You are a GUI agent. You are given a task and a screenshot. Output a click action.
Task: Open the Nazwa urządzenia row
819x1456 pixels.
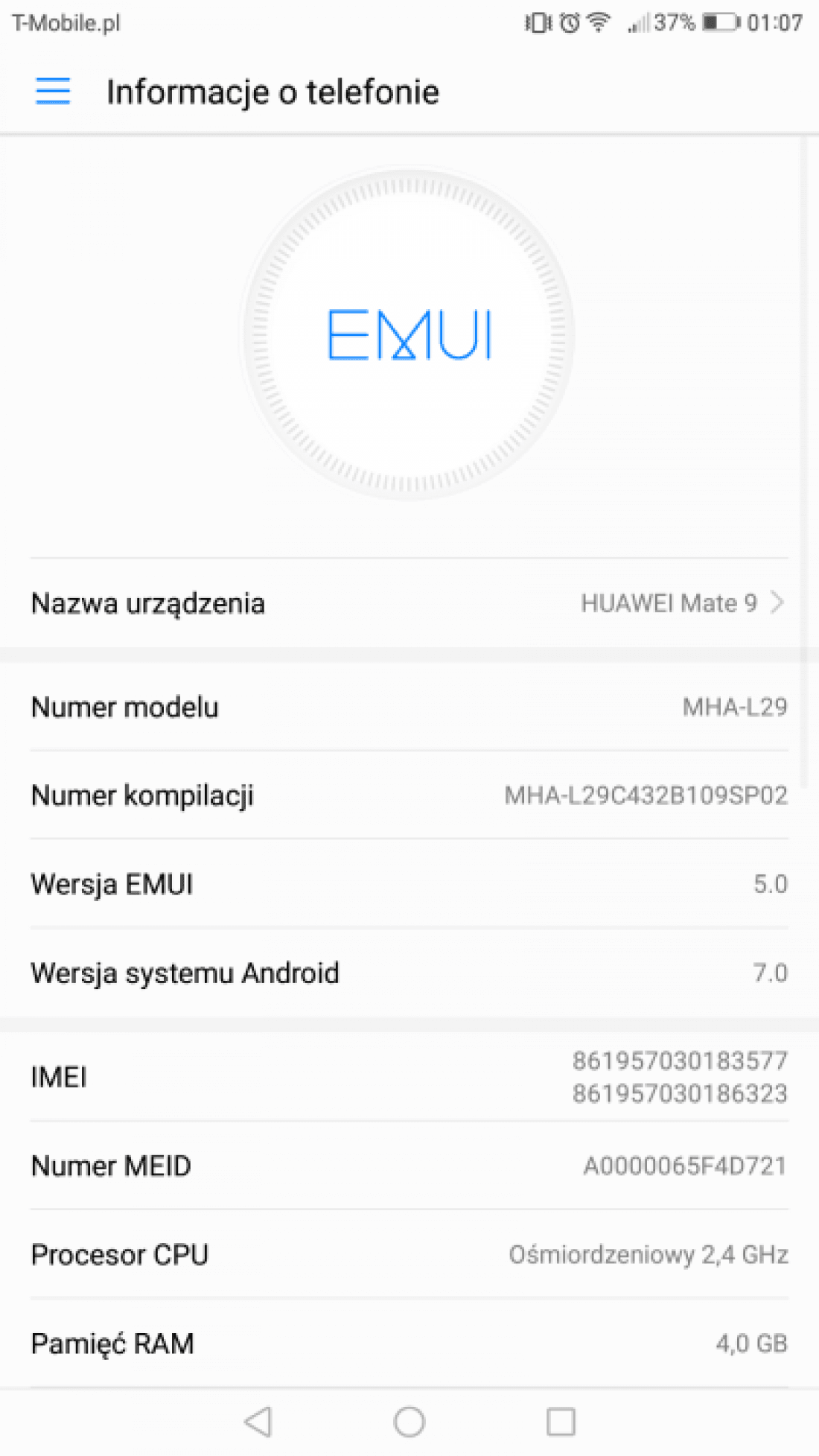pos(409,603)
